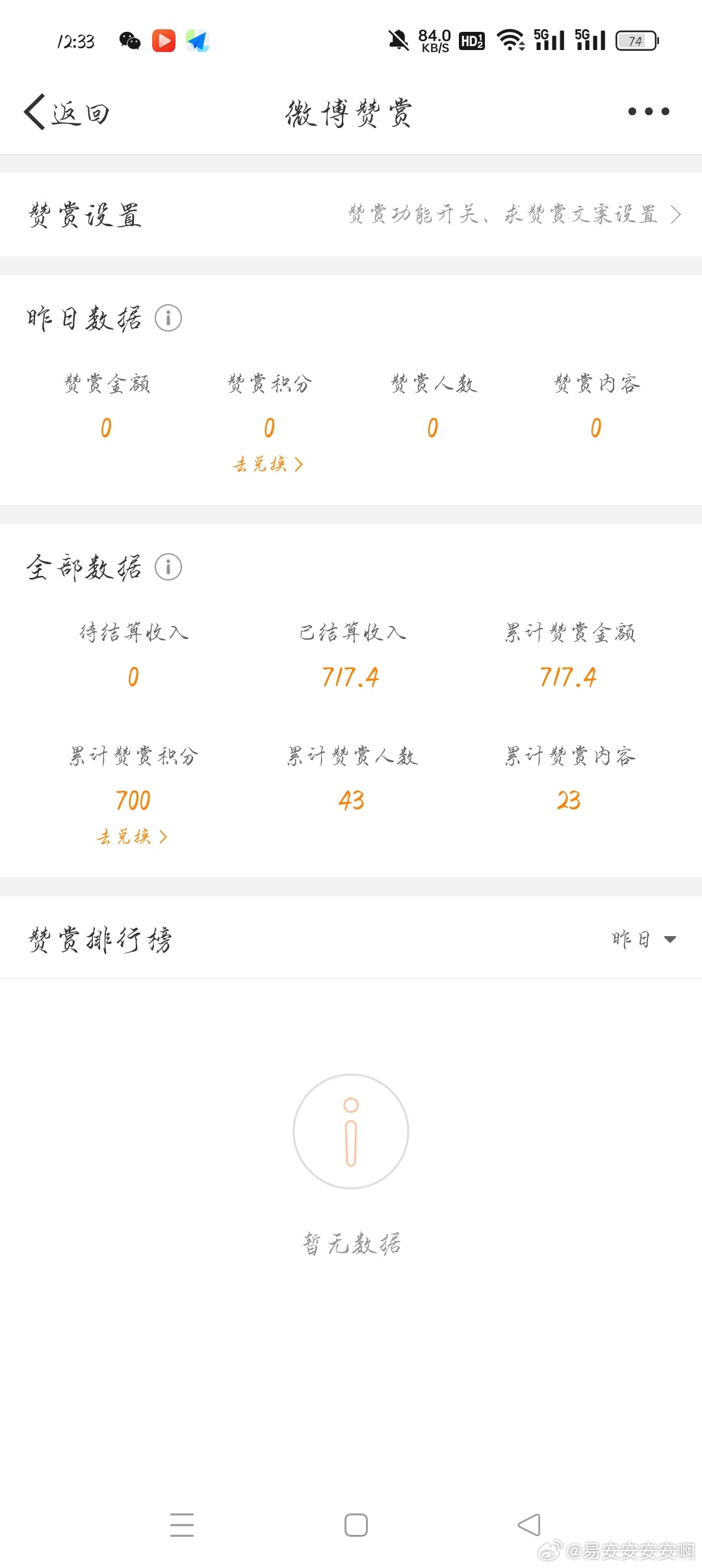Expand the 昨日 dropdown in 赞赏排行榜

tap(645, 939)
